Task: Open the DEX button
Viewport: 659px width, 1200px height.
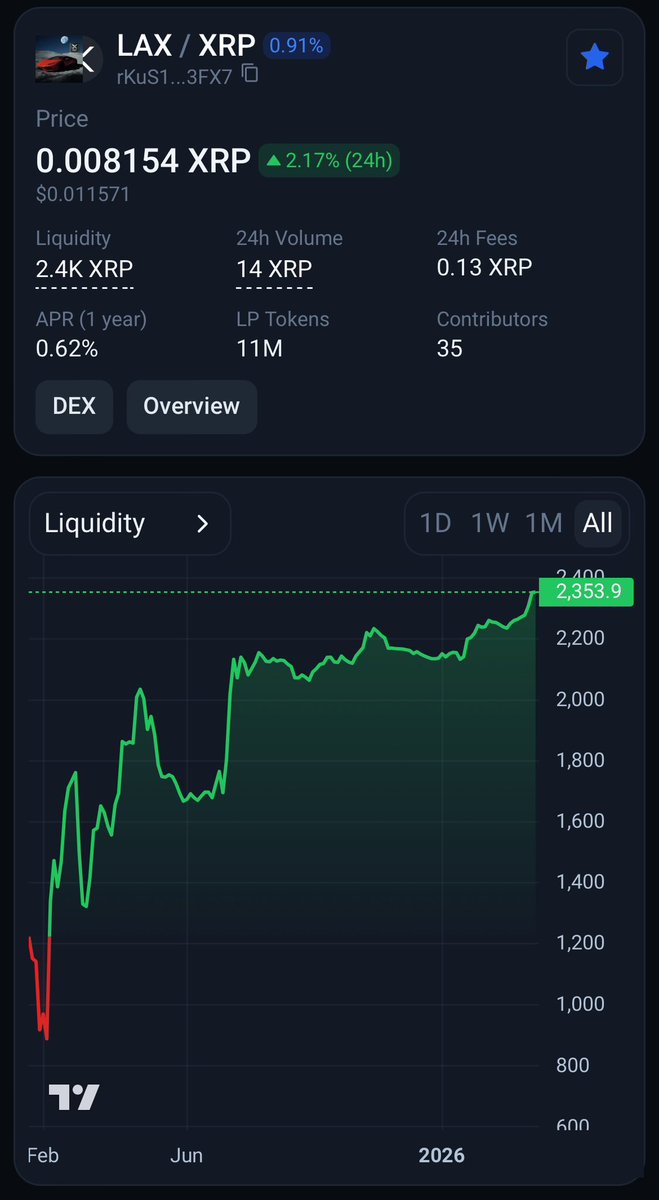Action: pyautogui.click(x=75, y=406)
